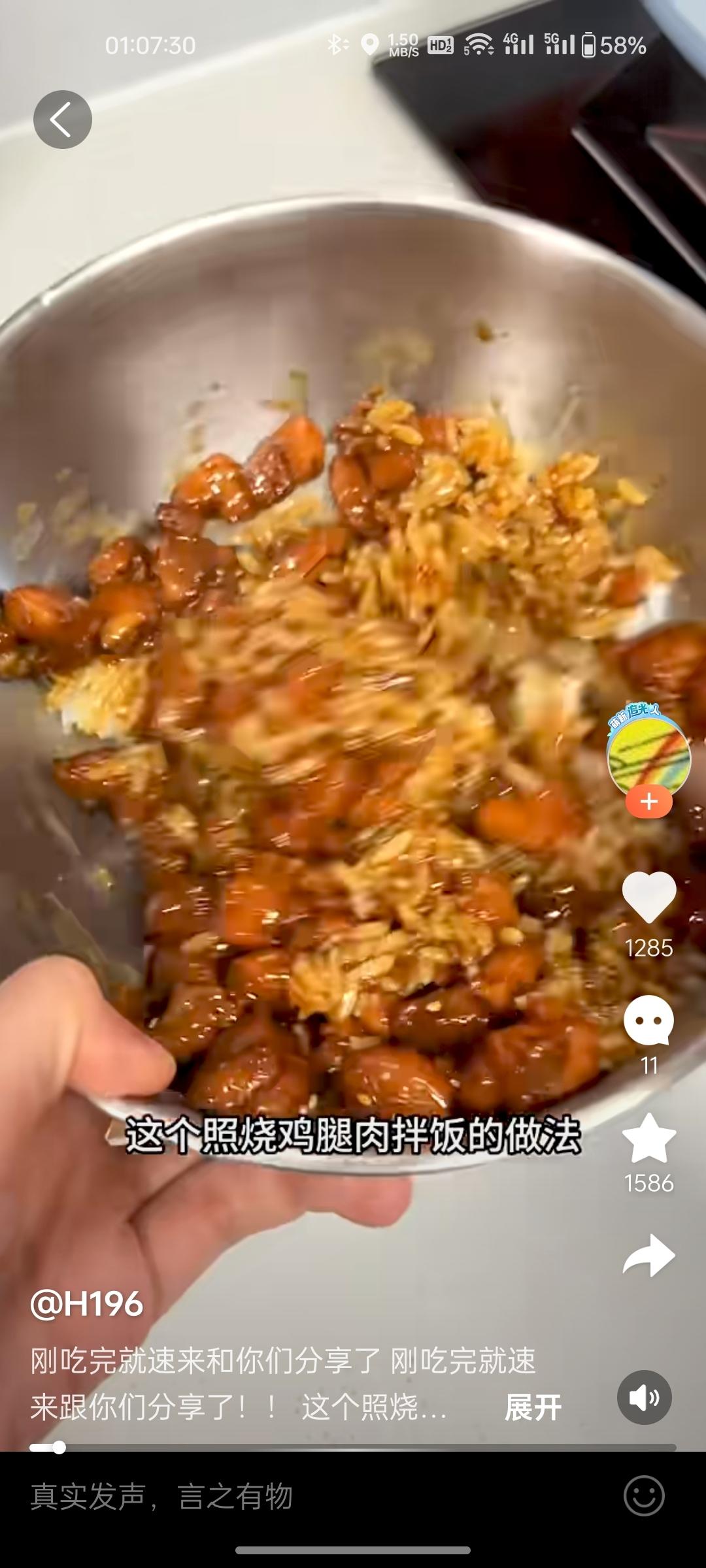Expand the caption with 展开
This screenshot has width=706, height=1568.
click(533, 1407)
